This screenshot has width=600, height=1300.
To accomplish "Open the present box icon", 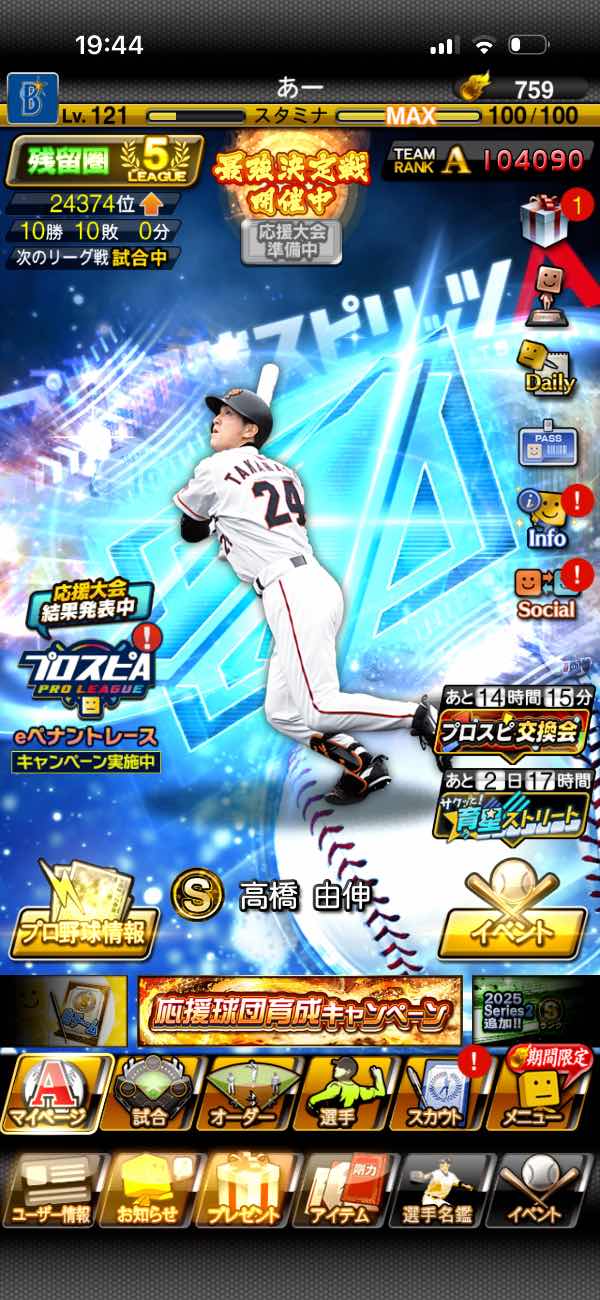I will coord(545,220).
